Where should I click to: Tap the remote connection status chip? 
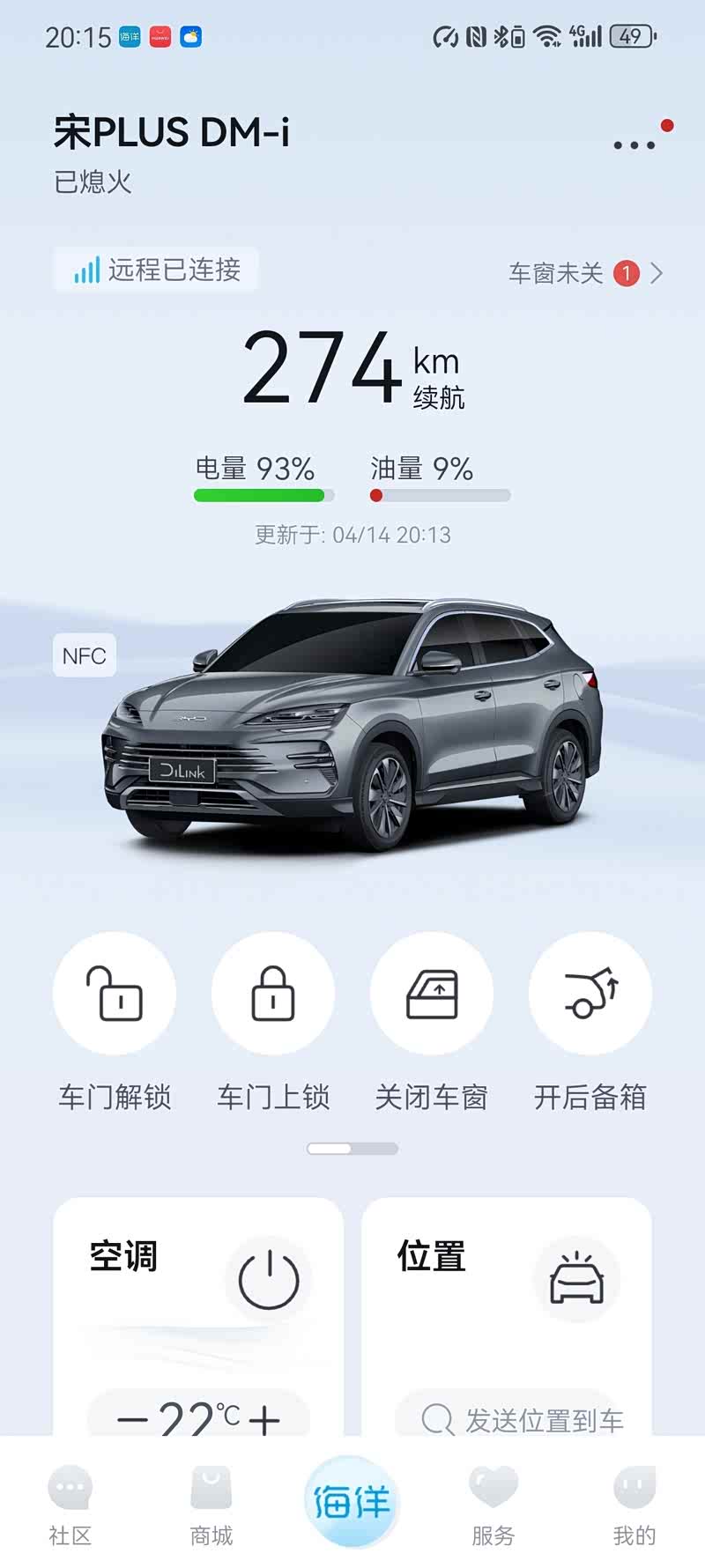pyautogui.click(x=157, y=270)
